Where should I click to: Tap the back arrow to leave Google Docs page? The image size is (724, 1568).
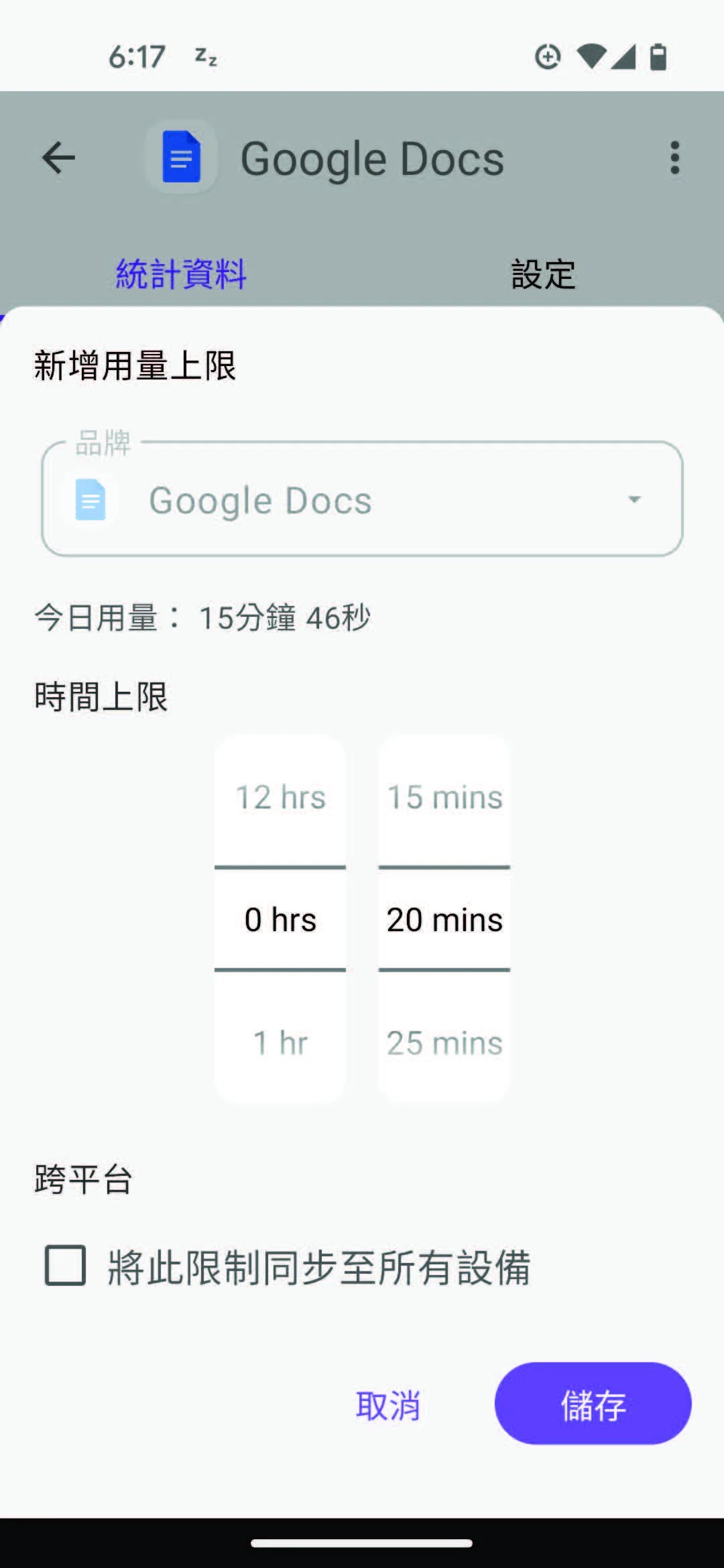(58, 158)
